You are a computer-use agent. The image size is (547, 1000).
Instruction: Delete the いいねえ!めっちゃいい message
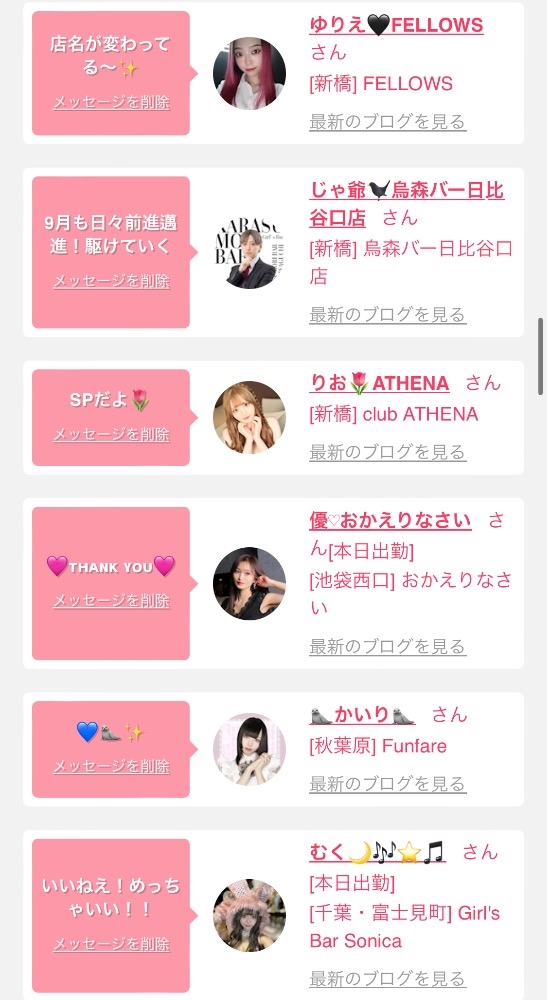(x=111, y=944)
